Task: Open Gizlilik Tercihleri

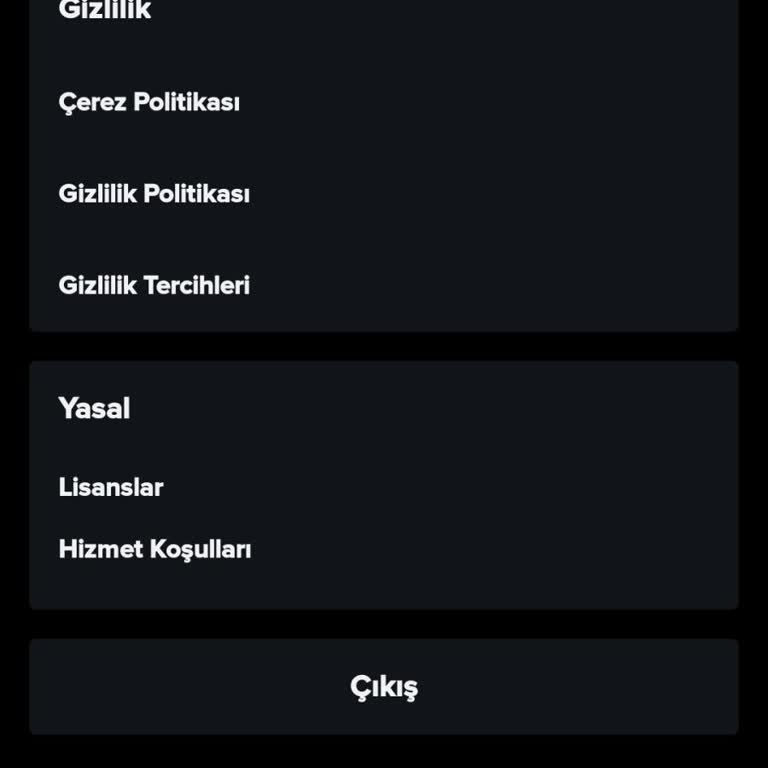Action: click(154, 285)
